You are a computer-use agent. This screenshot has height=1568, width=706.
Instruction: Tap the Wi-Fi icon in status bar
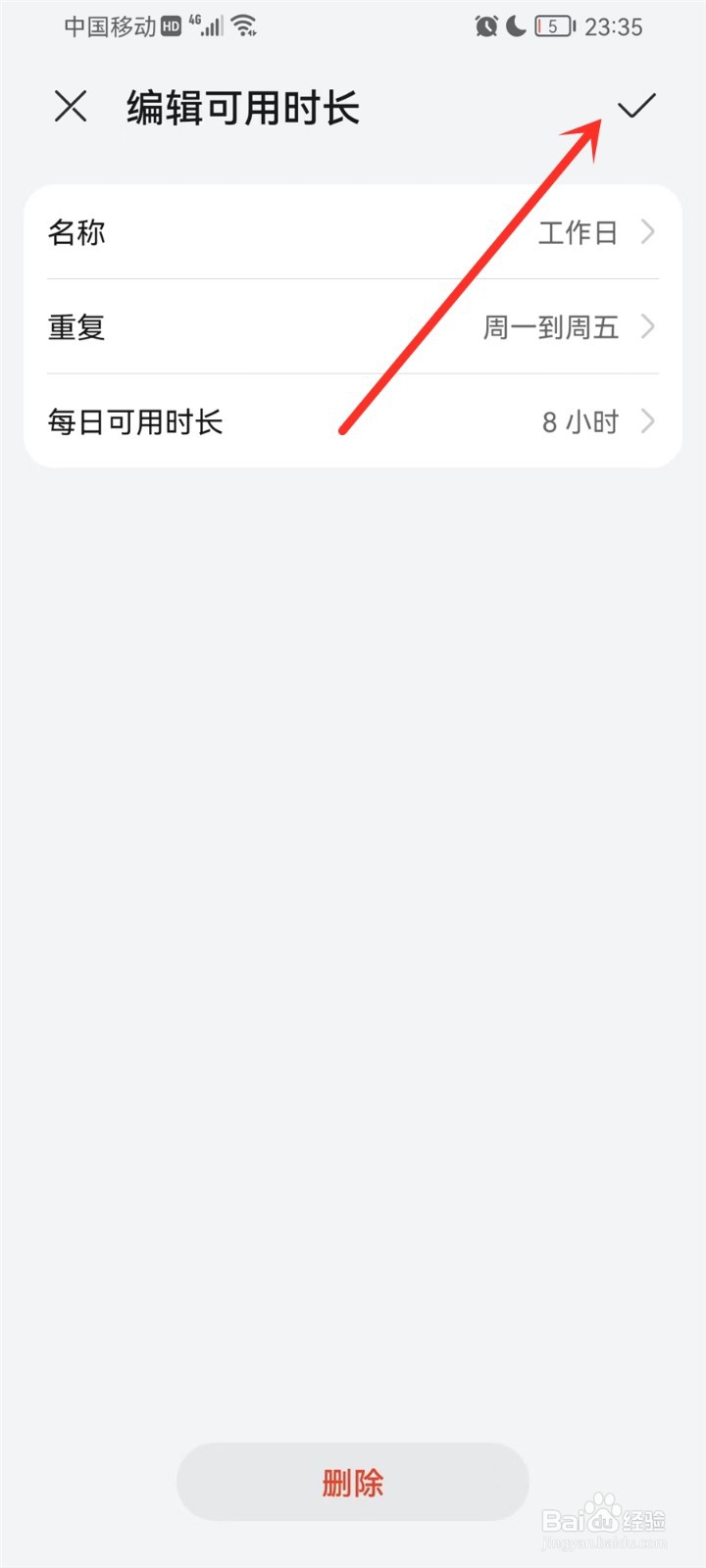(x=242, y=26)
